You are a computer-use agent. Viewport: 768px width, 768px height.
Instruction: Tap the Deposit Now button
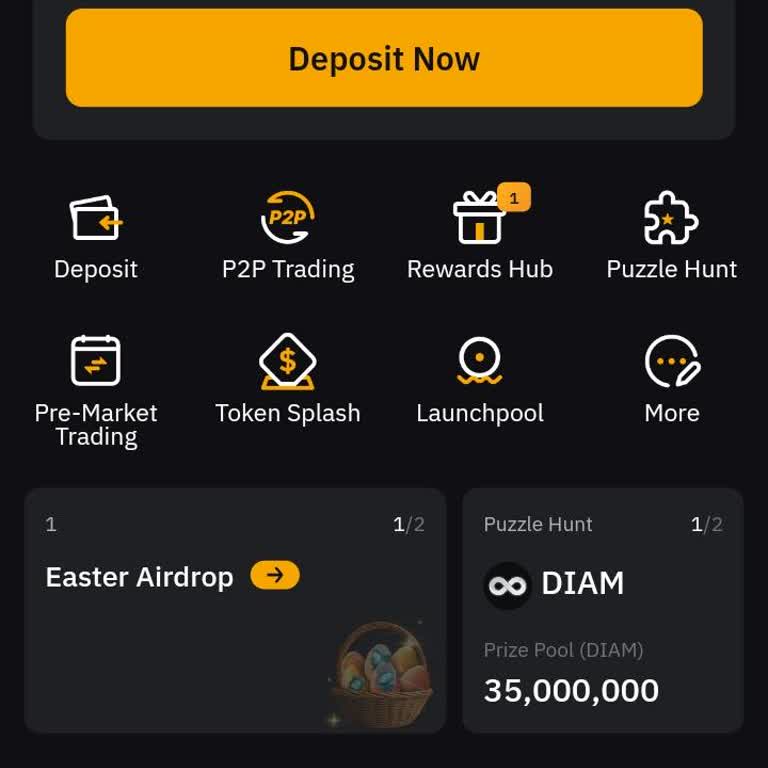pos(384,58)
